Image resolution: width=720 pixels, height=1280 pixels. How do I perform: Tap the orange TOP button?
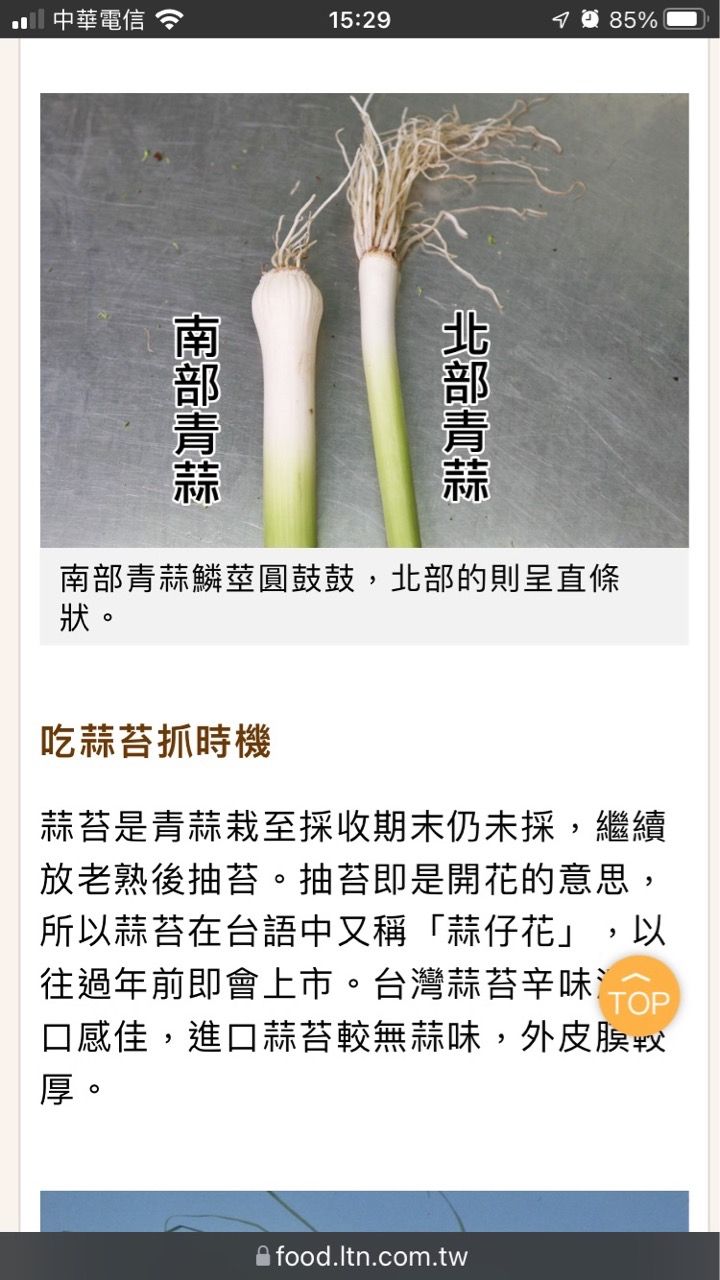[x=639, y=996]
